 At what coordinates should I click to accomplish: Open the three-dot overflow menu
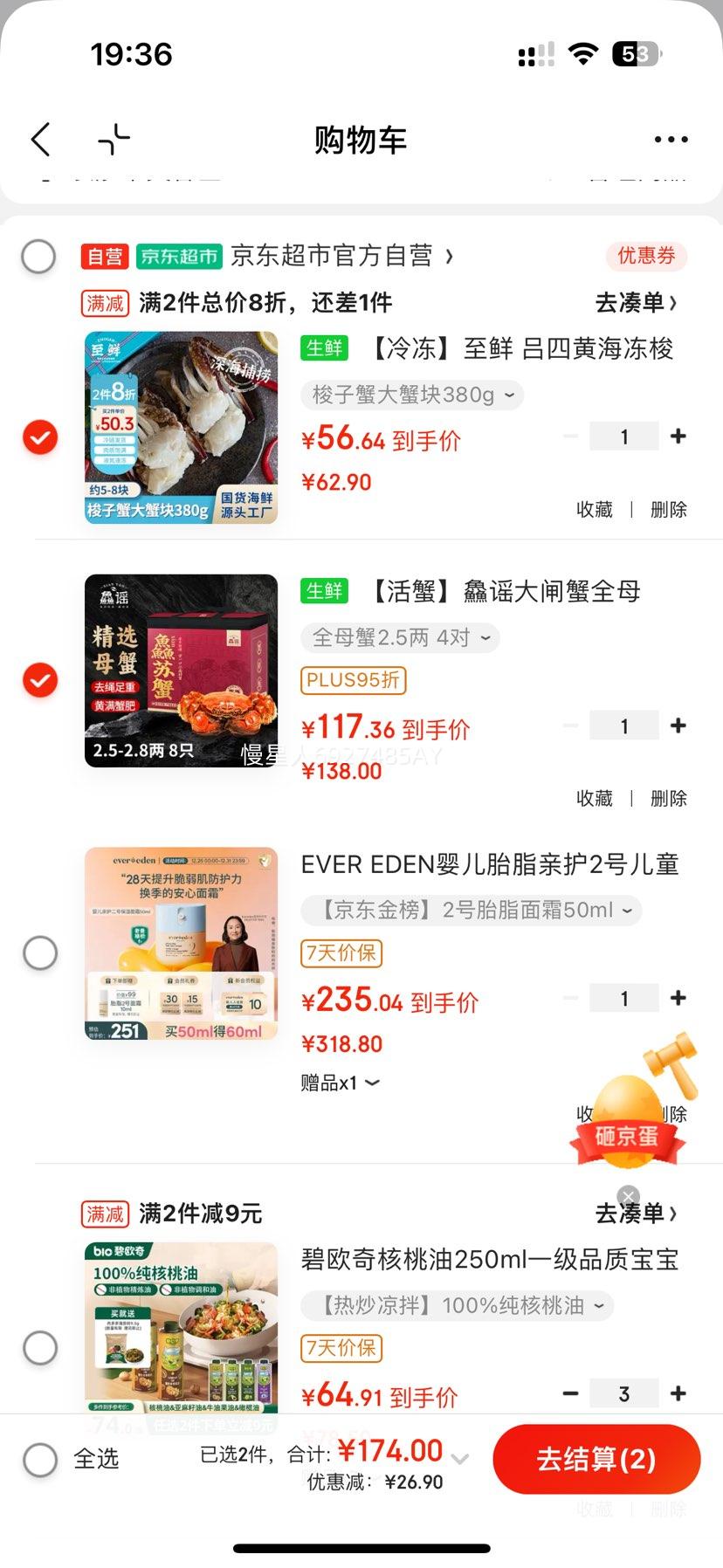[x=671, y=140]
